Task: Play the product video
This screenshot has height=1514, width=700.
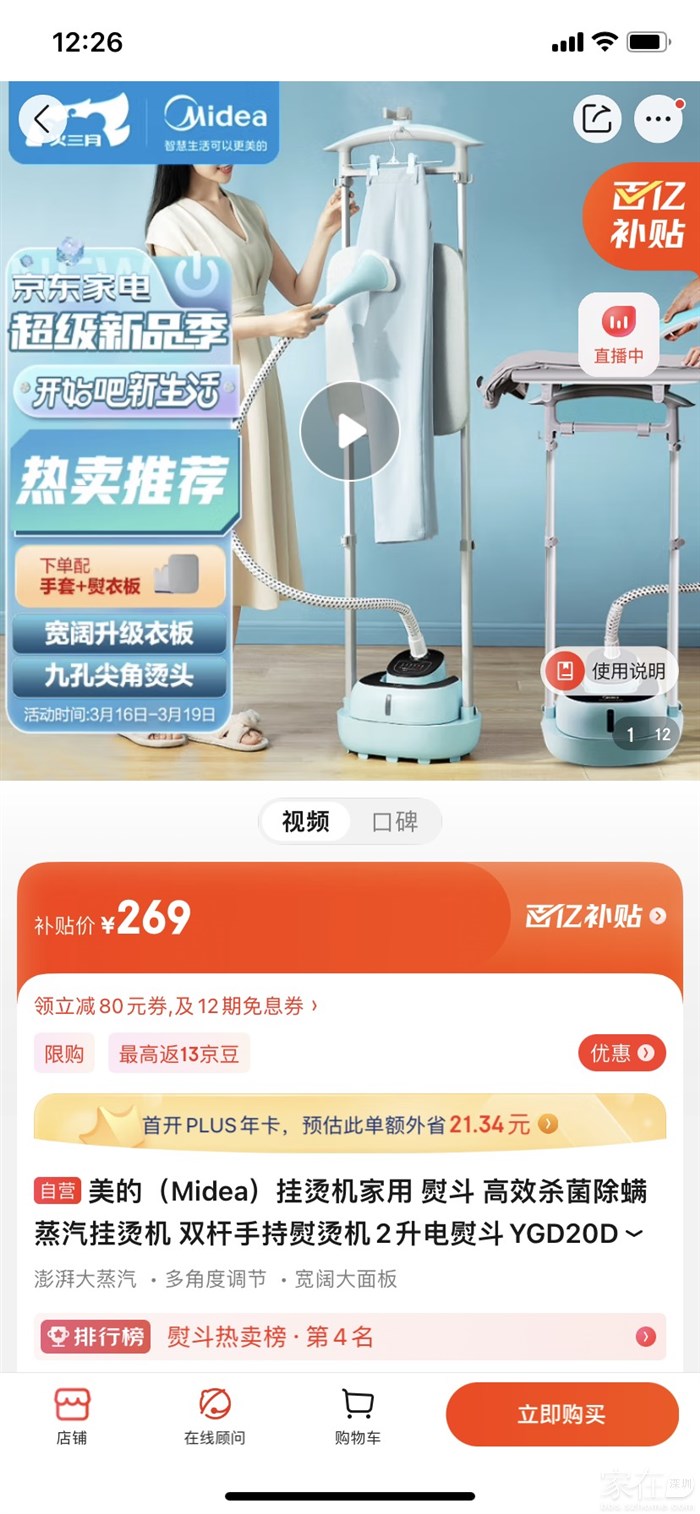Action: pyautogui.click(x=350, y=431)
